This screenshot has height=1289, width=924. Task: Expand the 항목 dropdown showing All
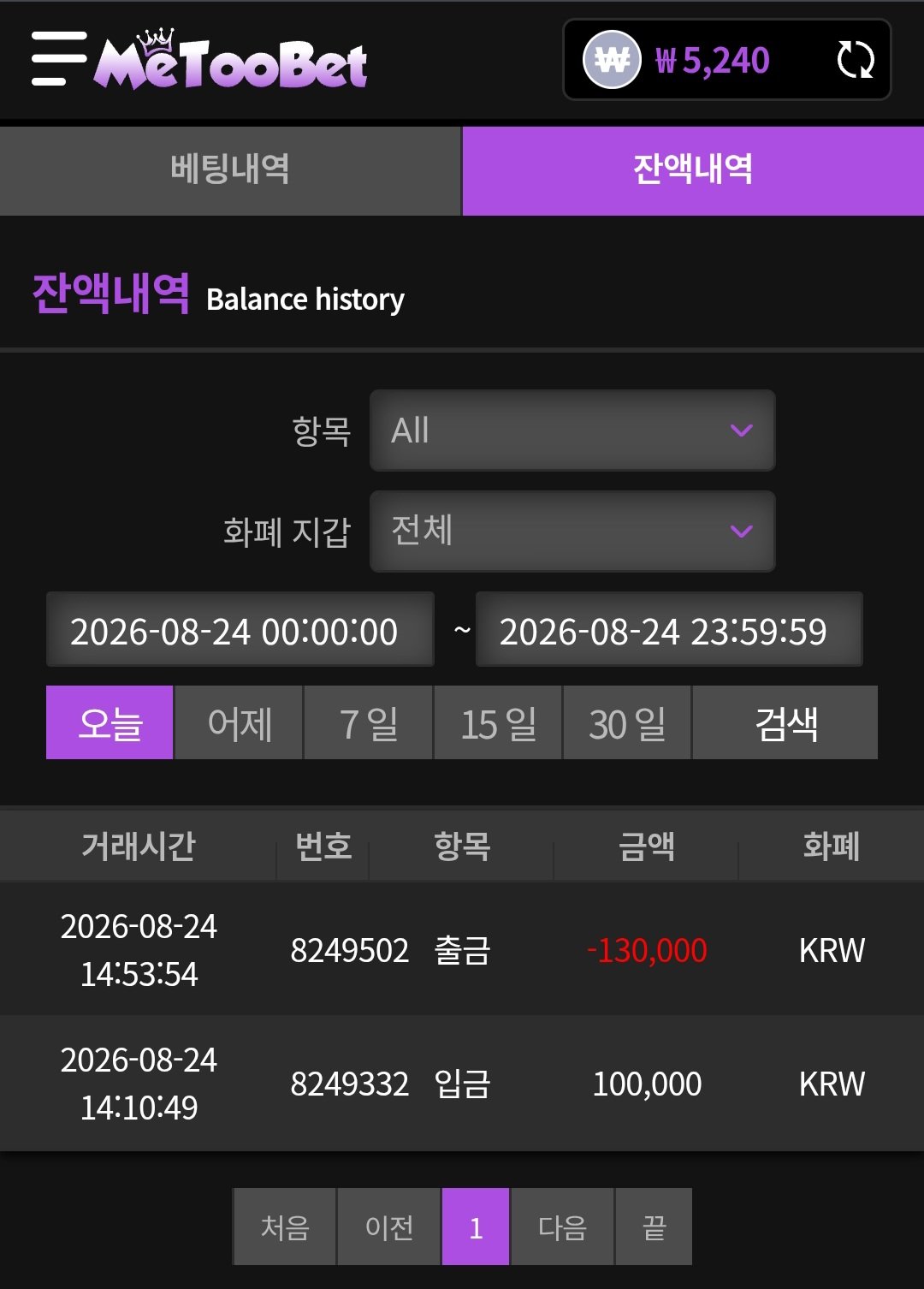coord(572,431)
